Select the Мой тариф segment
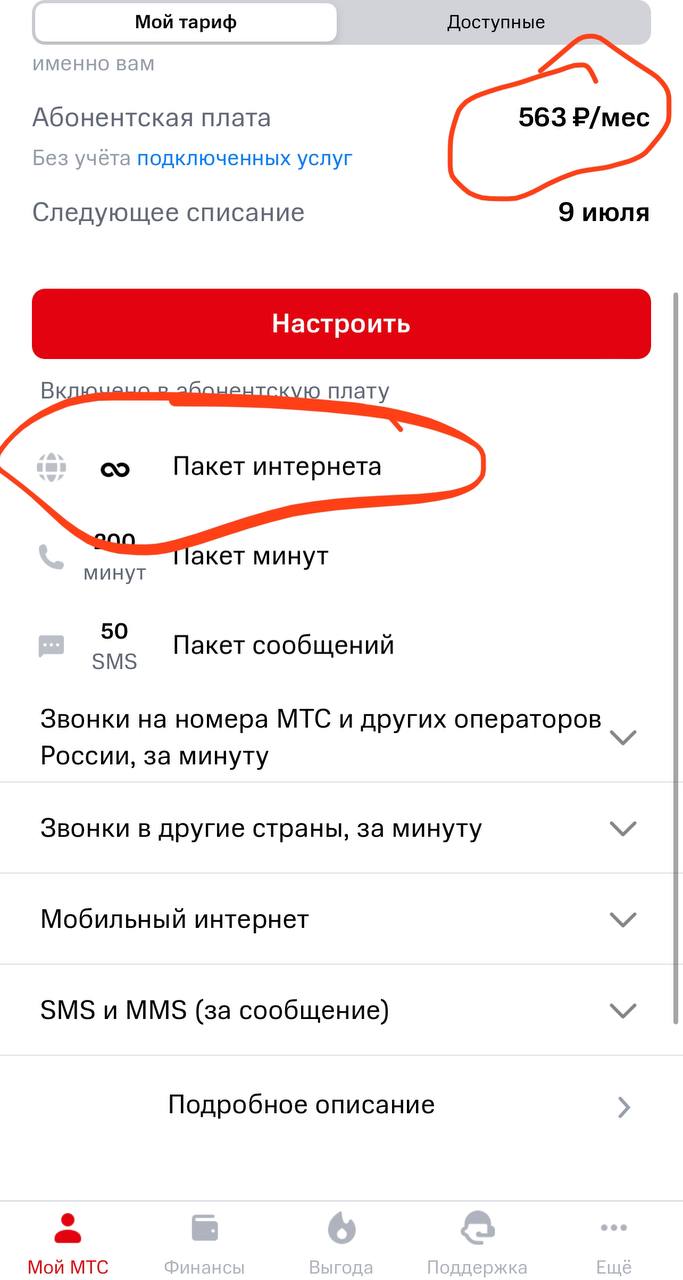This screenshot has height=1280, width=683. [x=186, y=22]
